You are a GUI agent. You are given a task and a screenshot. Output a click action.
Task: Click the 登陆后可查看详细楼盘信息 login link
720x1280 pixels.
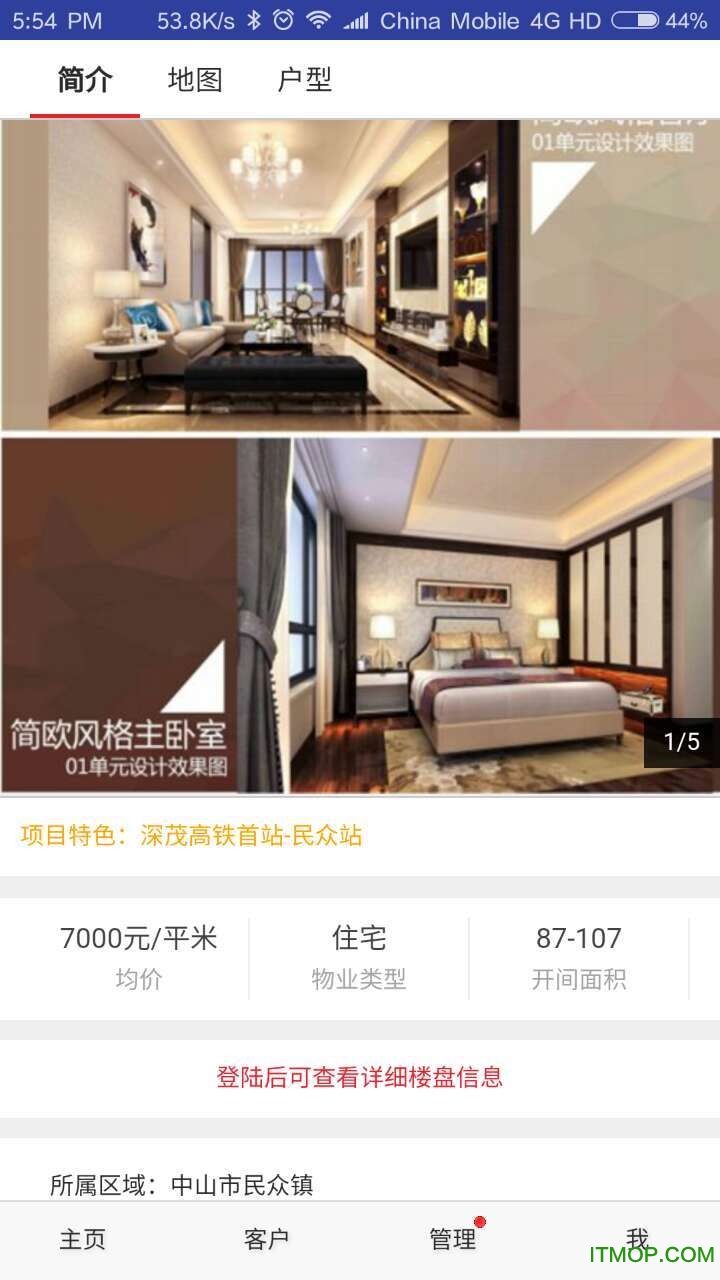[x=360, y=1079]
